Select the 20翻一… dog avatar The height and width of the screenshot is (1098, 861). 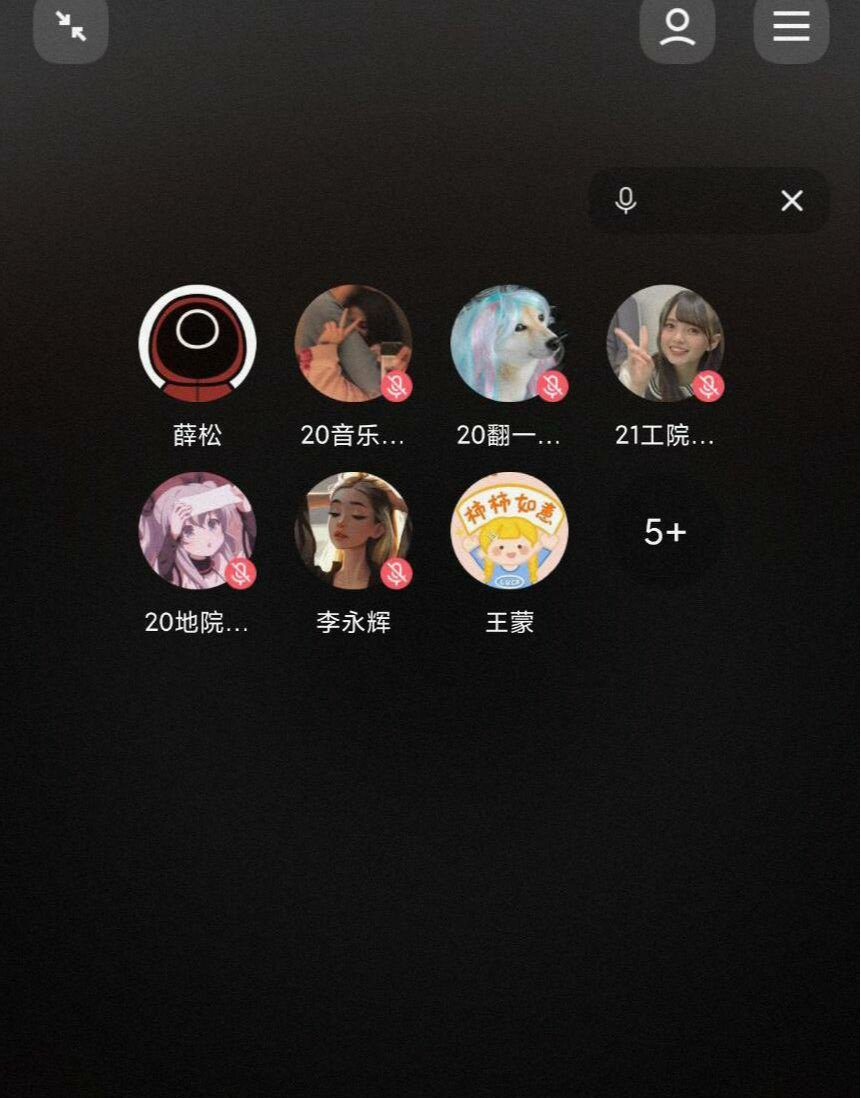(509, 343)
